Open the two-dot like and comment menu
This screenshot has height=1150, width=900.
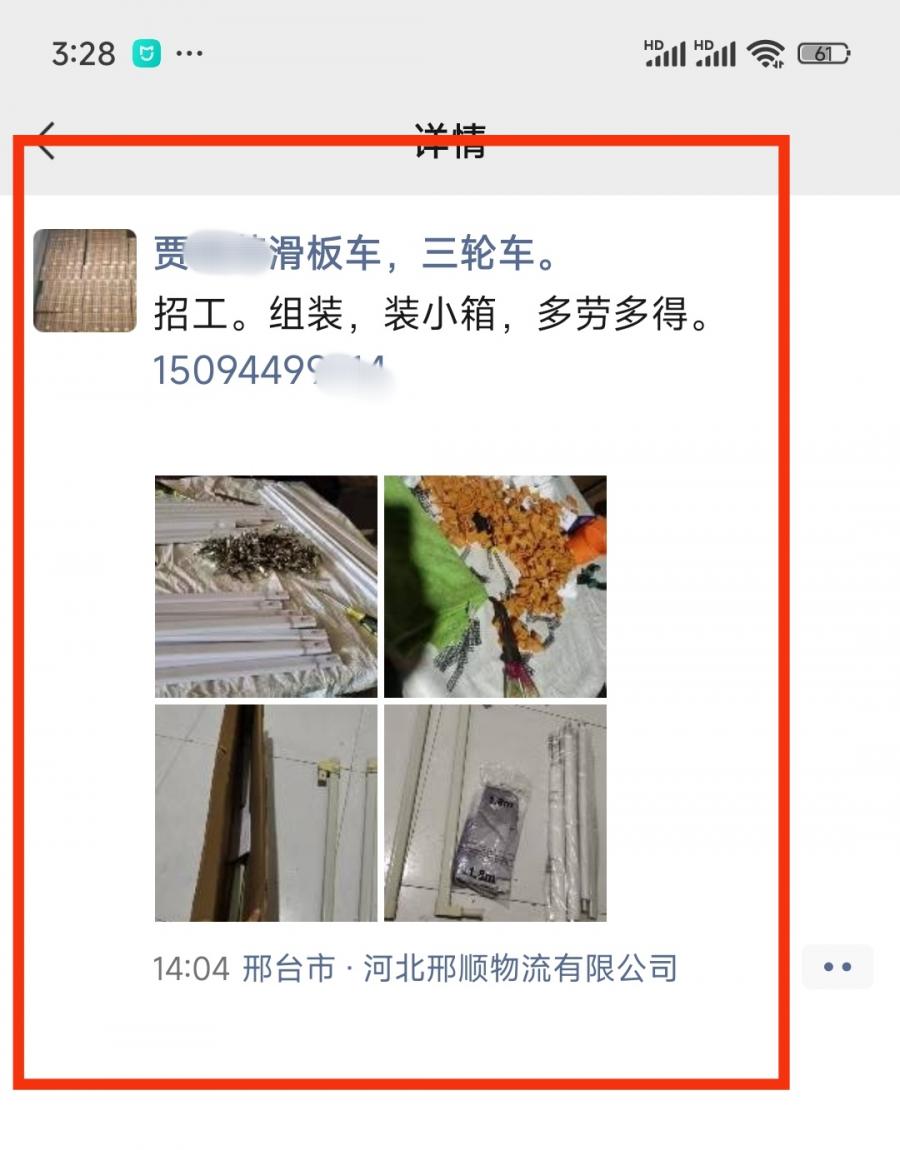(837, 967)
